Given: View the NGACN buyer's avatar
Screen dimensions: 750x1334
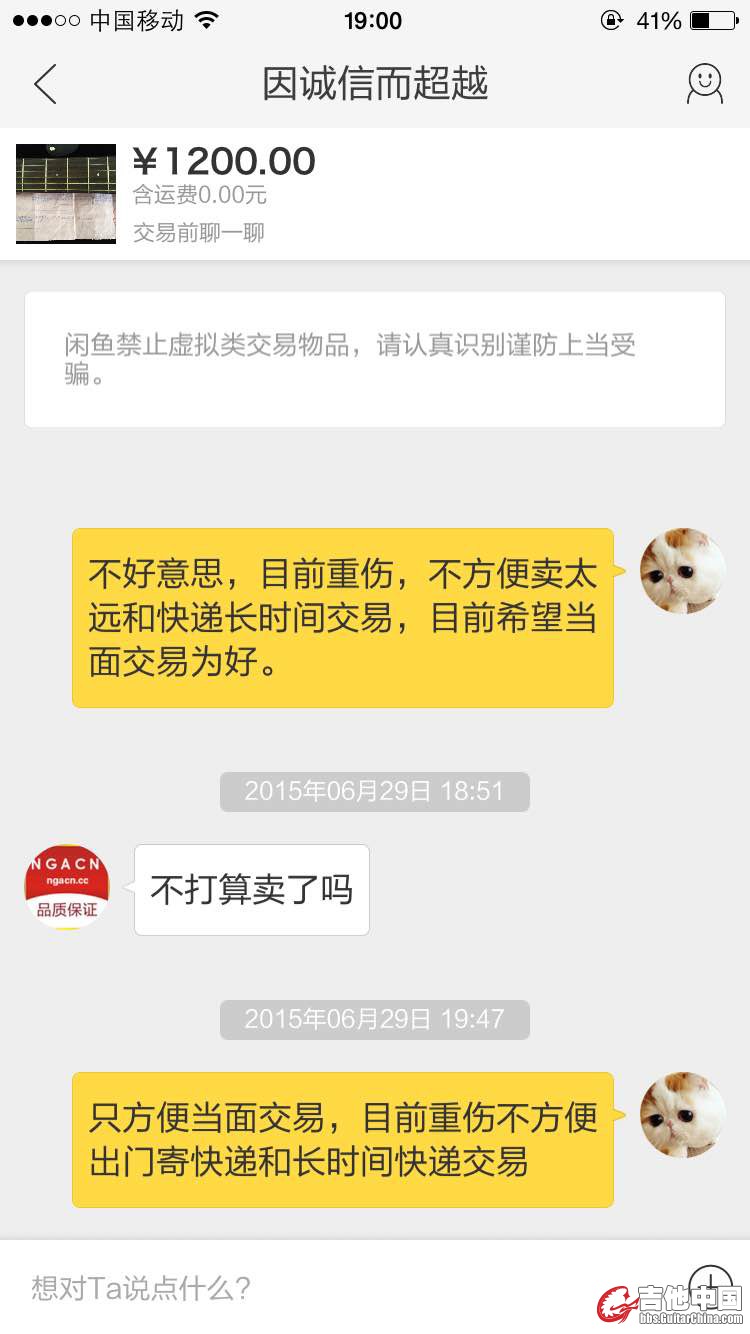Looking at the screenshot, I should tap(67, 886).
